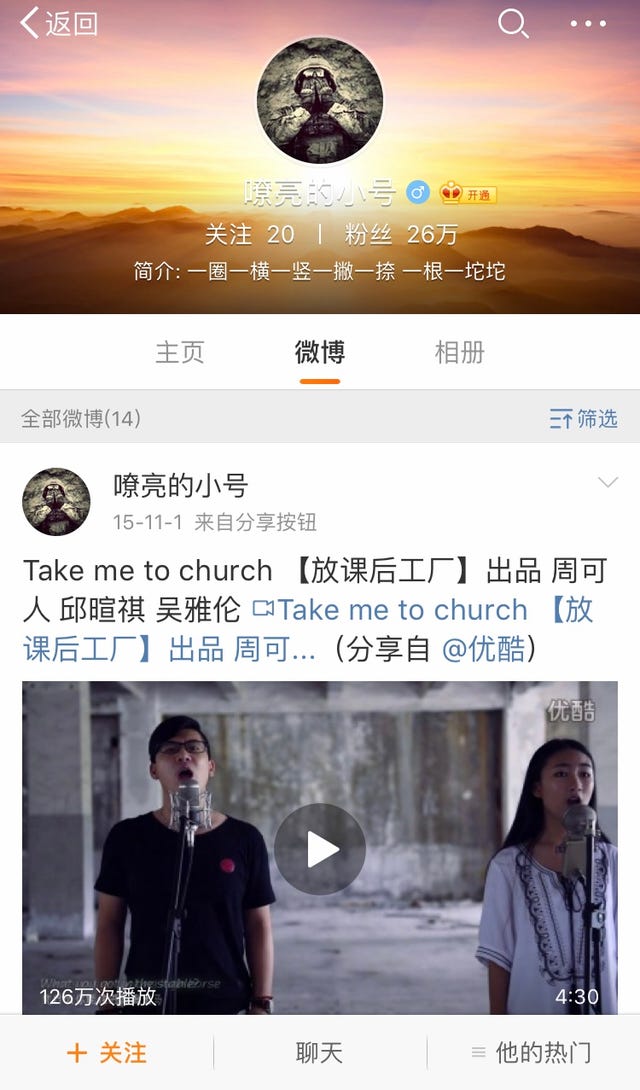Screen dimensions: 640x1090
Task: Play the Take me to church video
Action: (x=320, y=849)
